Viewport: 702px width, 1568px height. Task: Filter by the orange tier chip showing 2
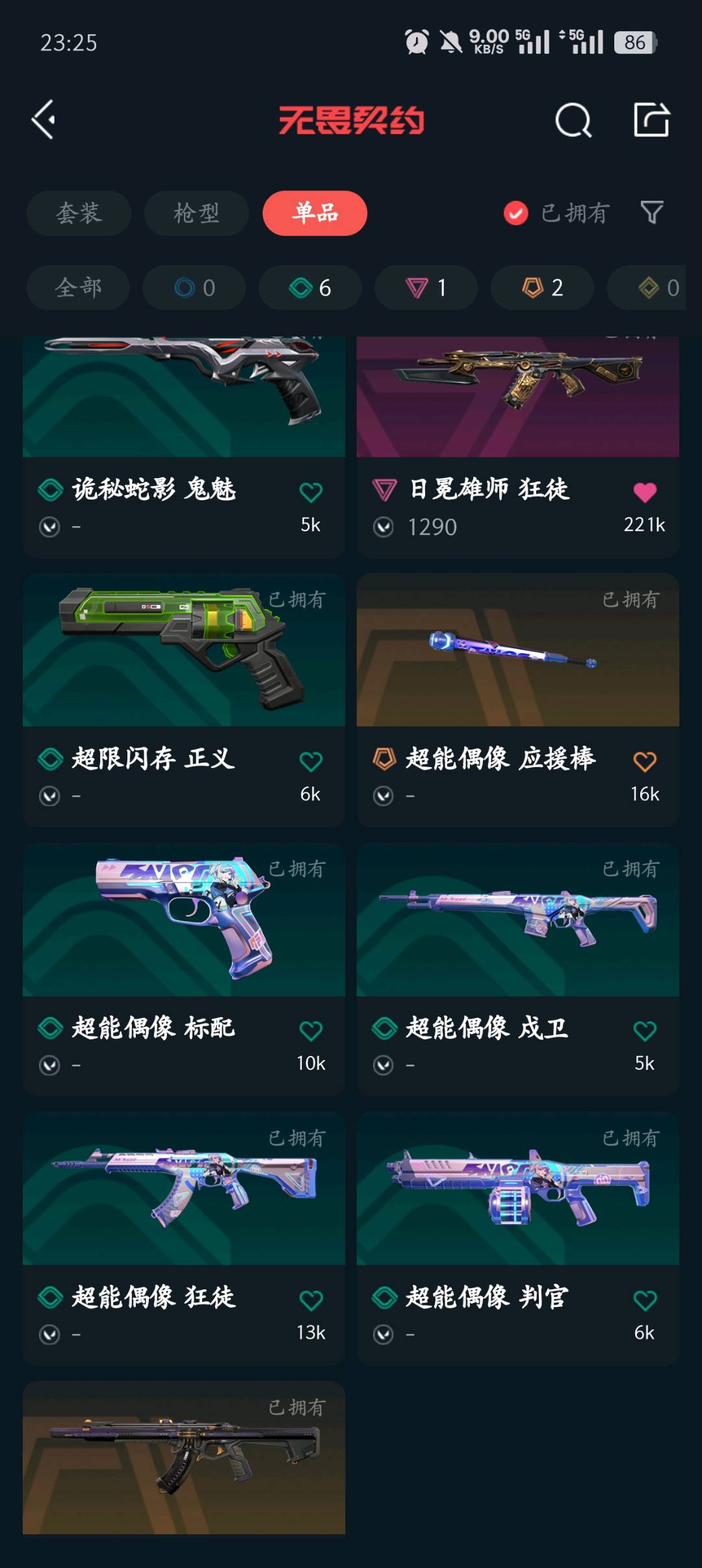pyautogui.click(x=542, y=287)
